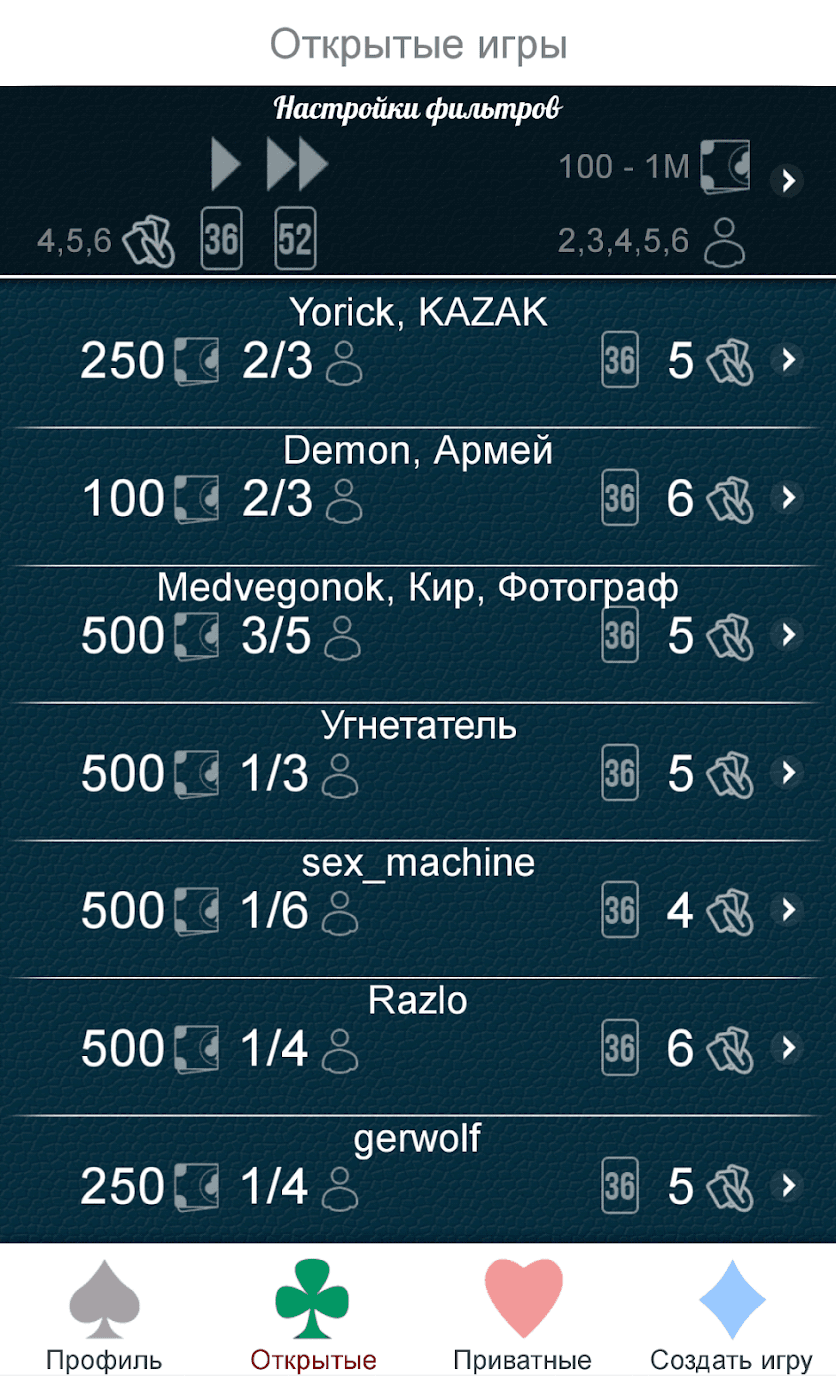The width and height of the screenshot is (836, 1376).
Task: Open filter settings arrow
Action: [x=788, y=180]
